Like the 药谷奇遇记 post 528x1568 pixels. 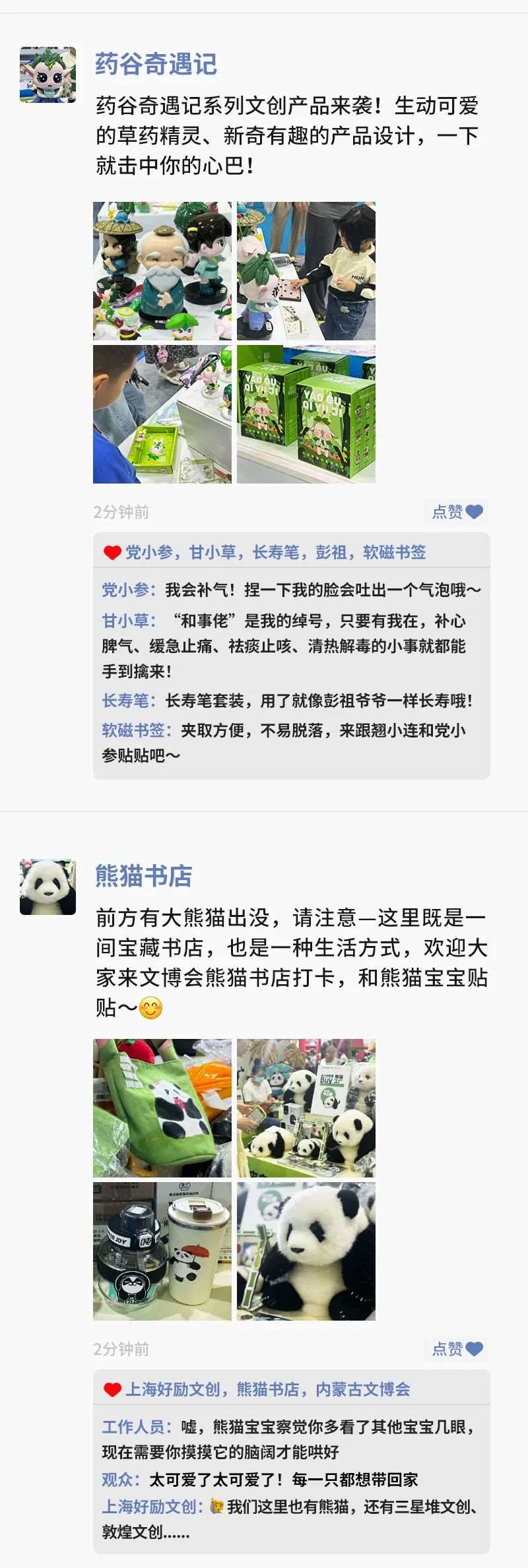[457, 512]
